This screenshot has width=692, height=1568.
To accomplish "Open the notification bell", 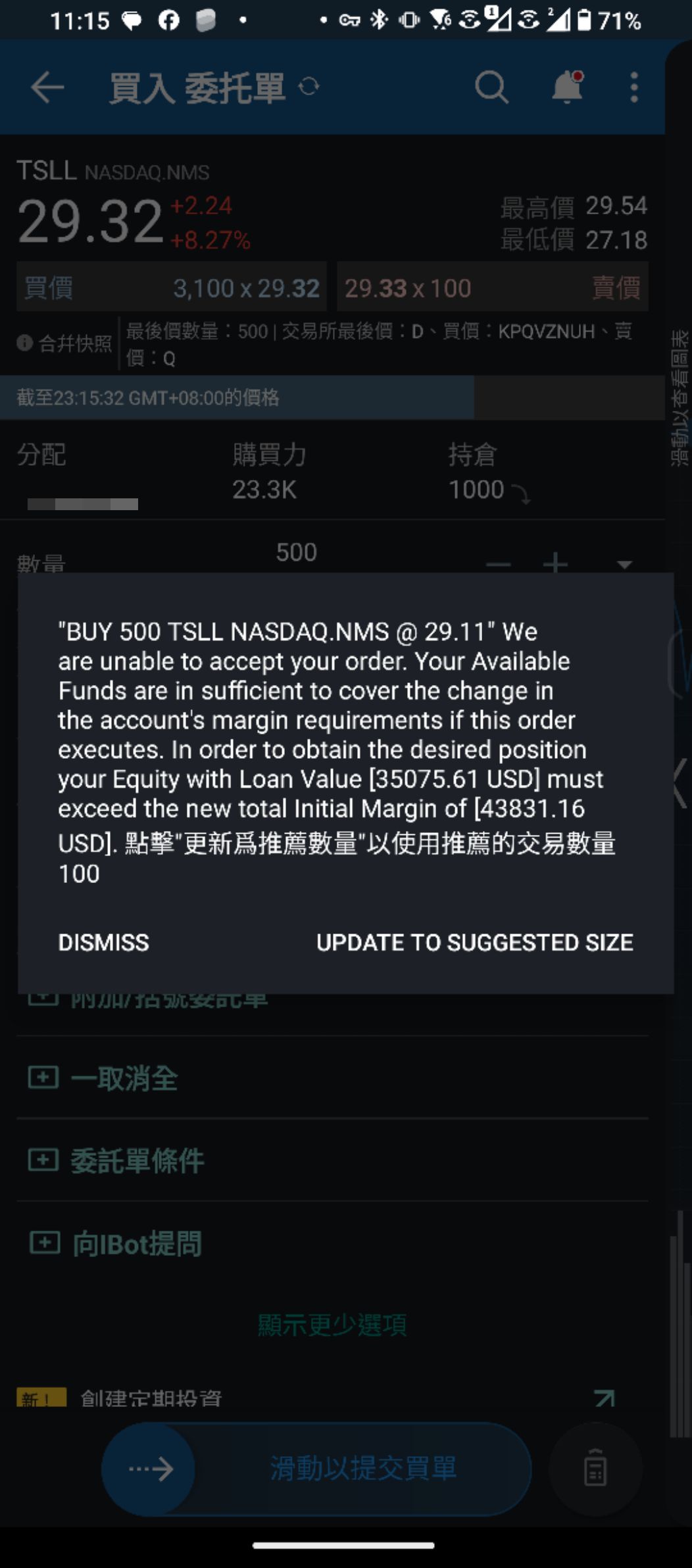I will (x=566, y=88).
